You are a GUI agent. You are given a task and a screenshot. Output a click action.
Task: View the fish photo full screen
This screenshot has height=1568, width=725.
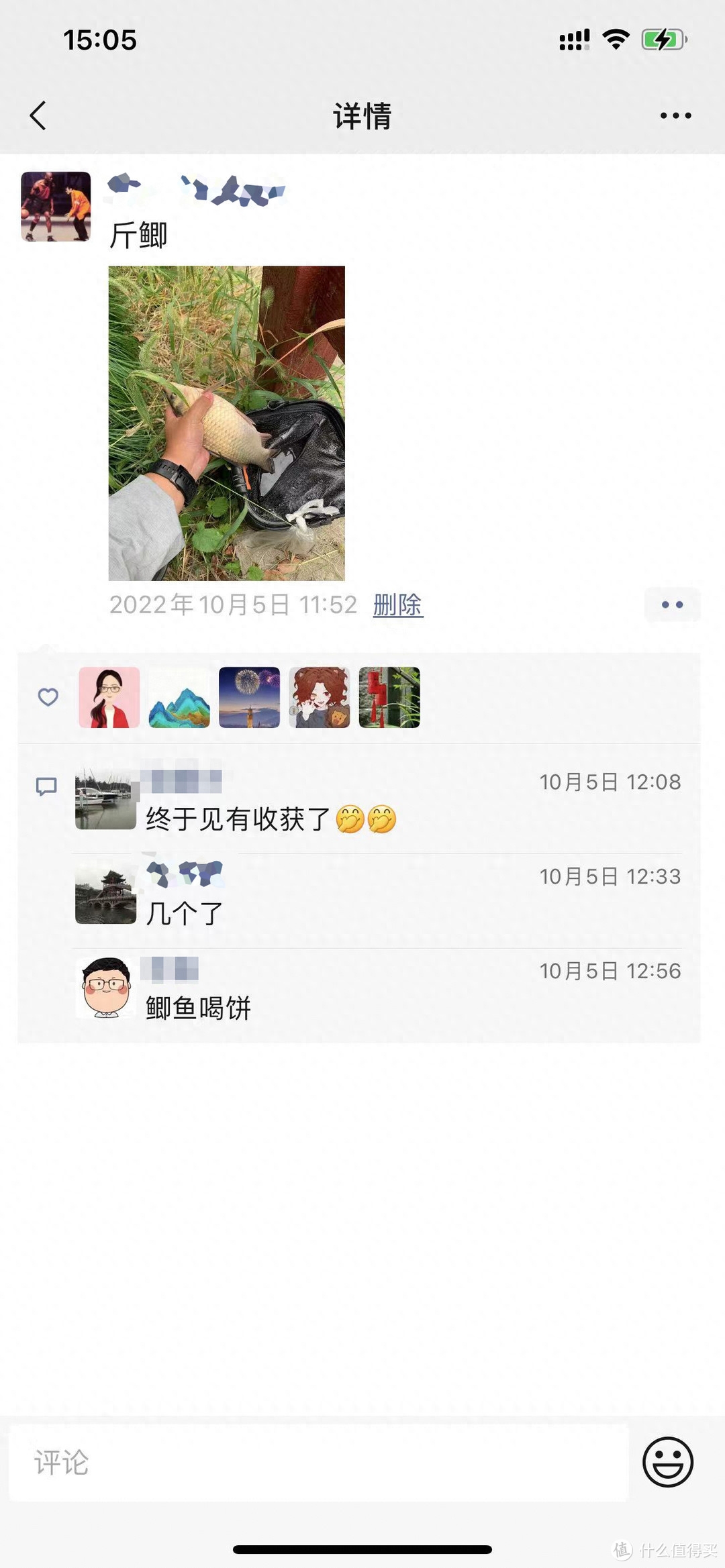[226, 423]
